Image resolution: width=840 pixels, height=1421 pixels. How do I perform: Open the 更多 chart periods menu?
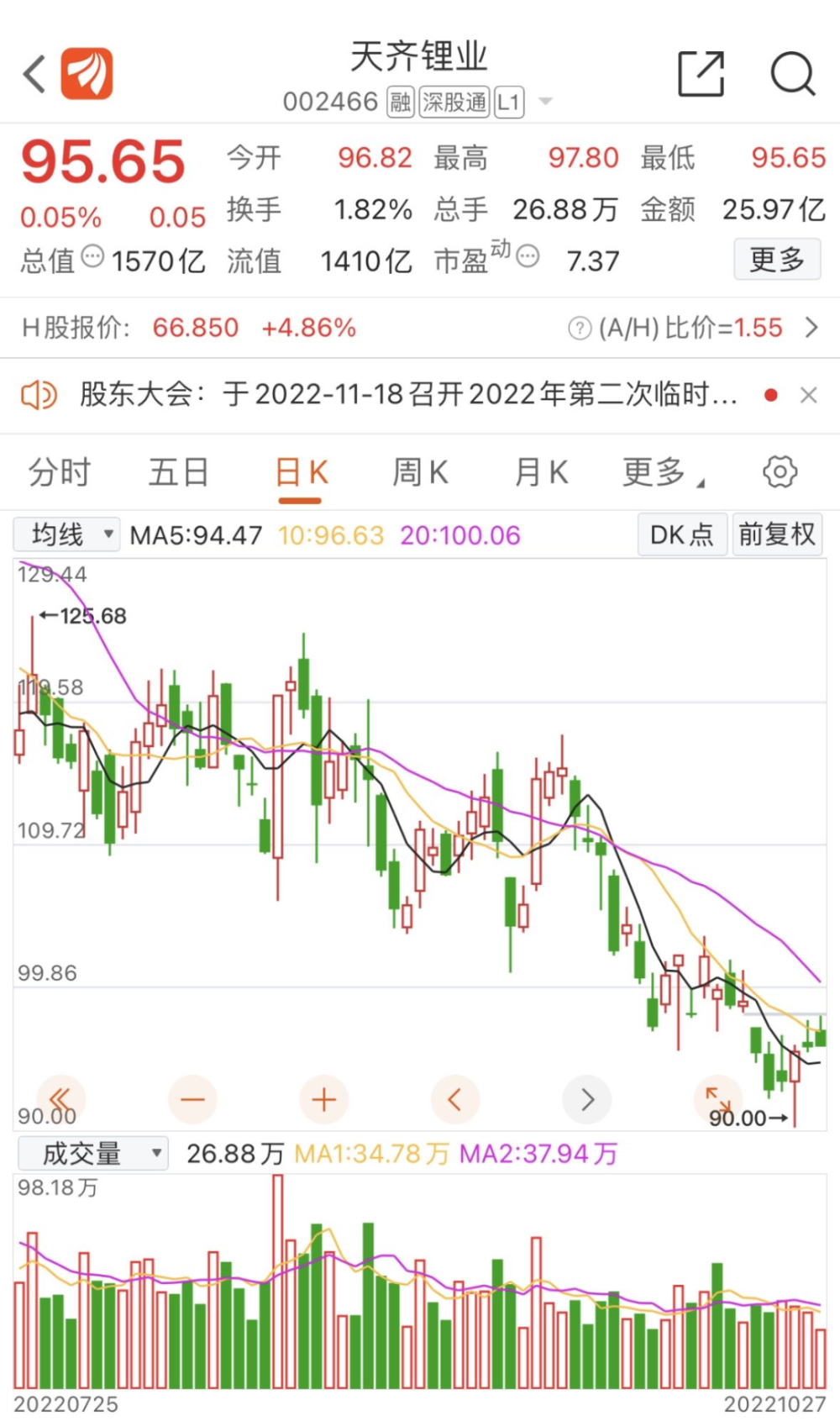(x=664, y=472)
